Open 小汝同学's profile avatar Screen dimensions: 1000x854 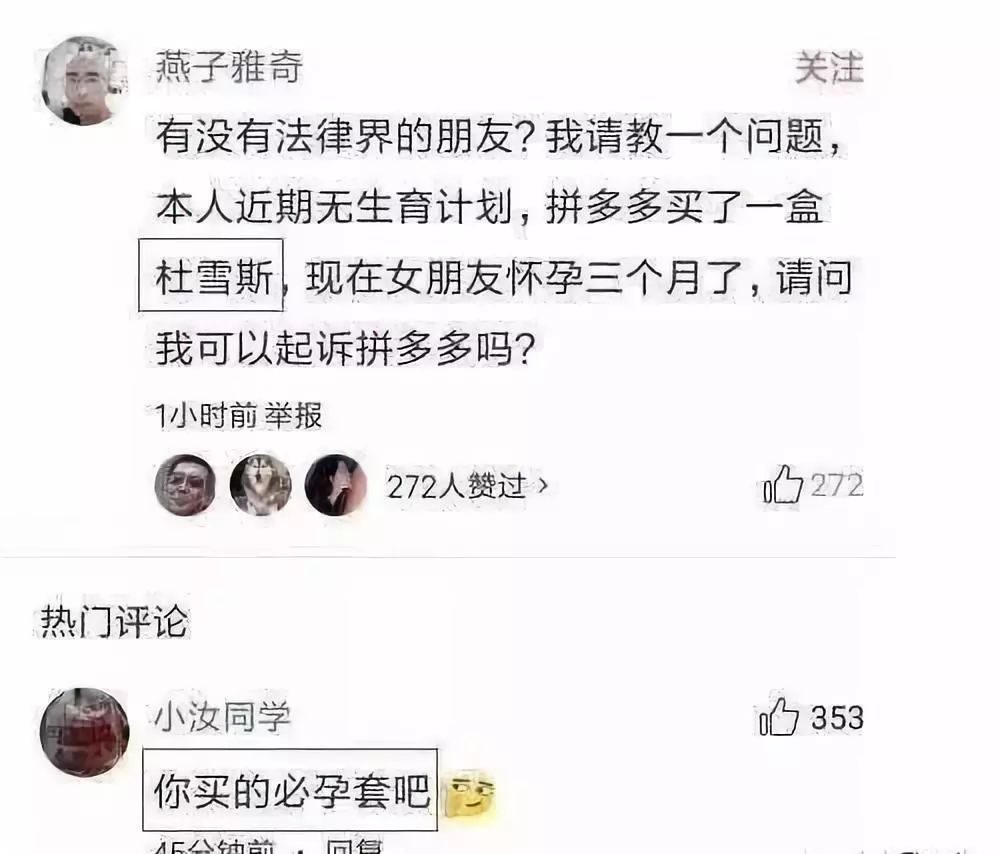pos(84,732)
